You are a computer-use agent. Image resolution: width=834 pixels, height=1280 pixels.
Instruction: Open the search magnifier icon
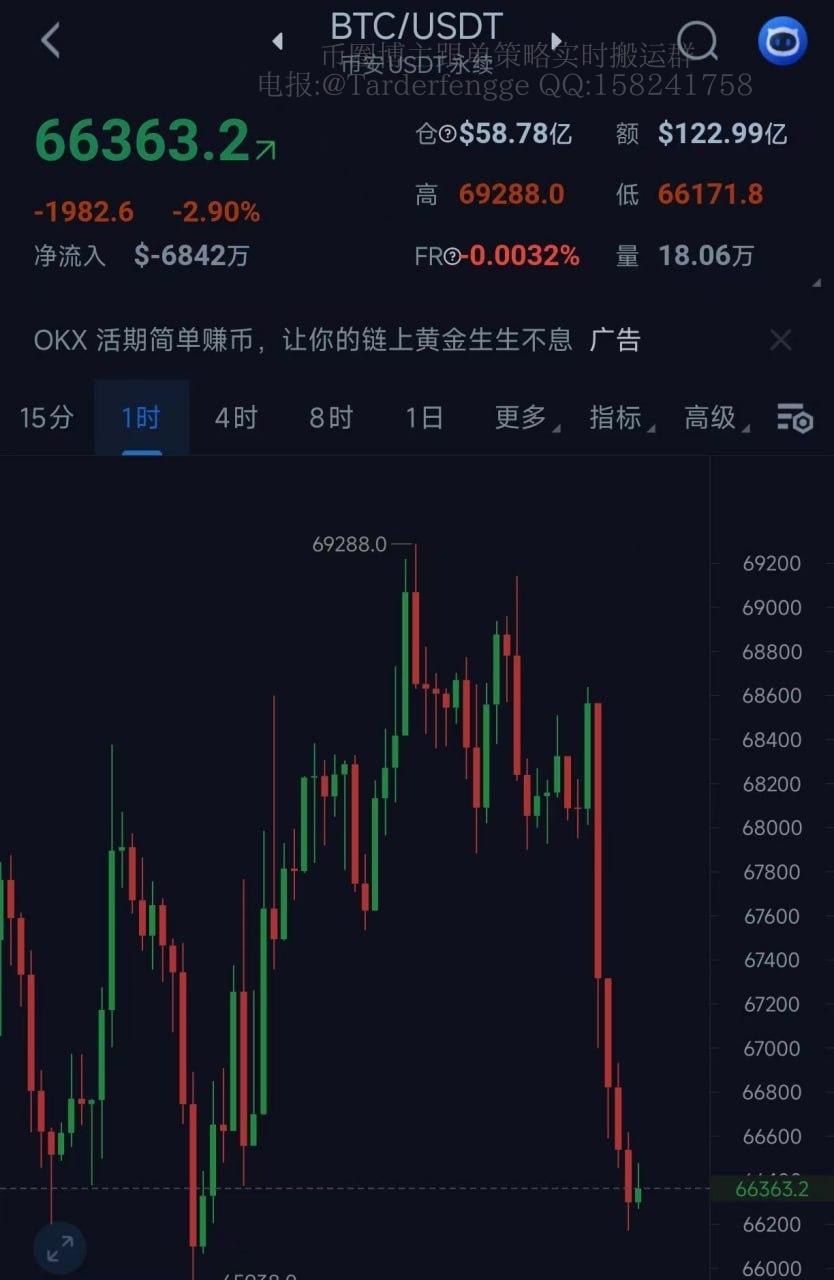[x=697, y=41]
